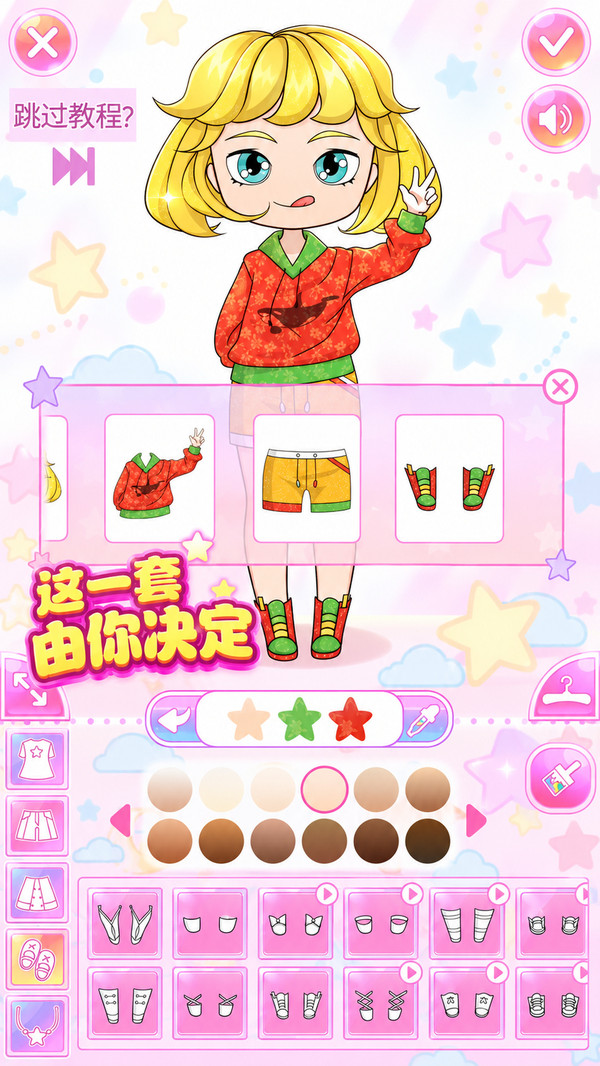Choose the darkest brown color swatch
600x1066 pixels.
[x=427, y=840]
